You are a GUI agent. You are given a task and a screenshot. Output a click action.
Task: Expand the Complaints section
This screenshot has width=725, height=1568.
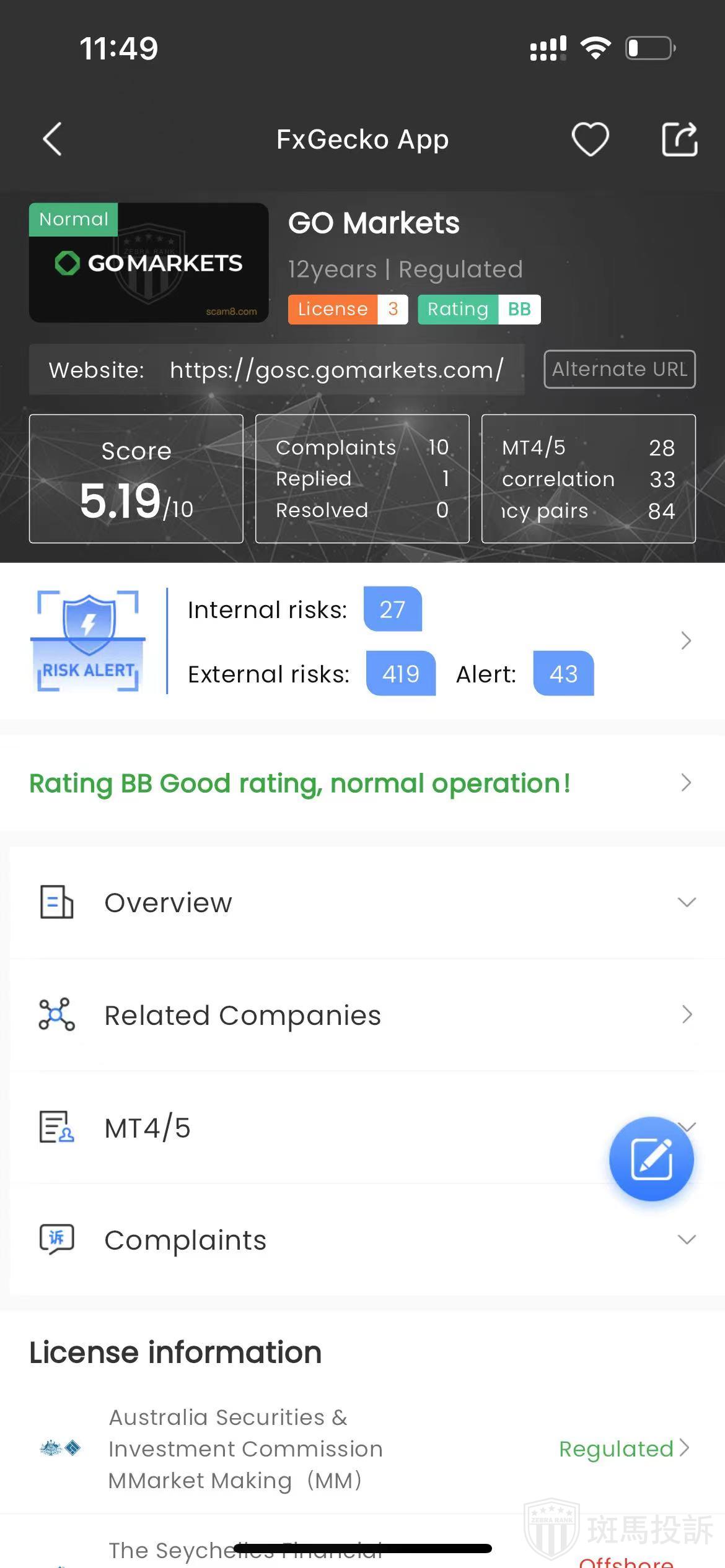(x=362, y=1240)
